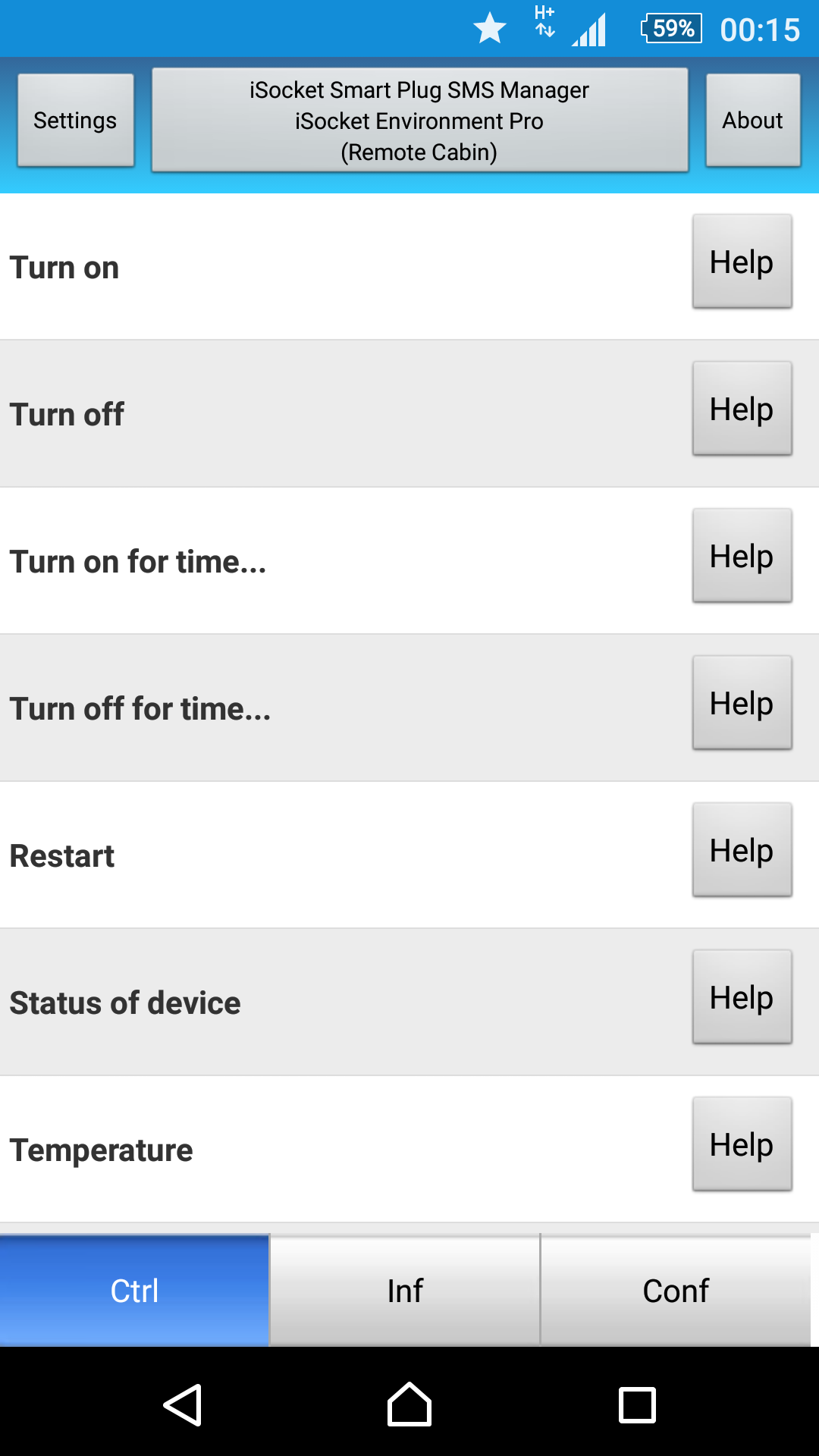Switch to the Inf tab
This screenshot has width=819, height=1456.
tap(404, 1289)
